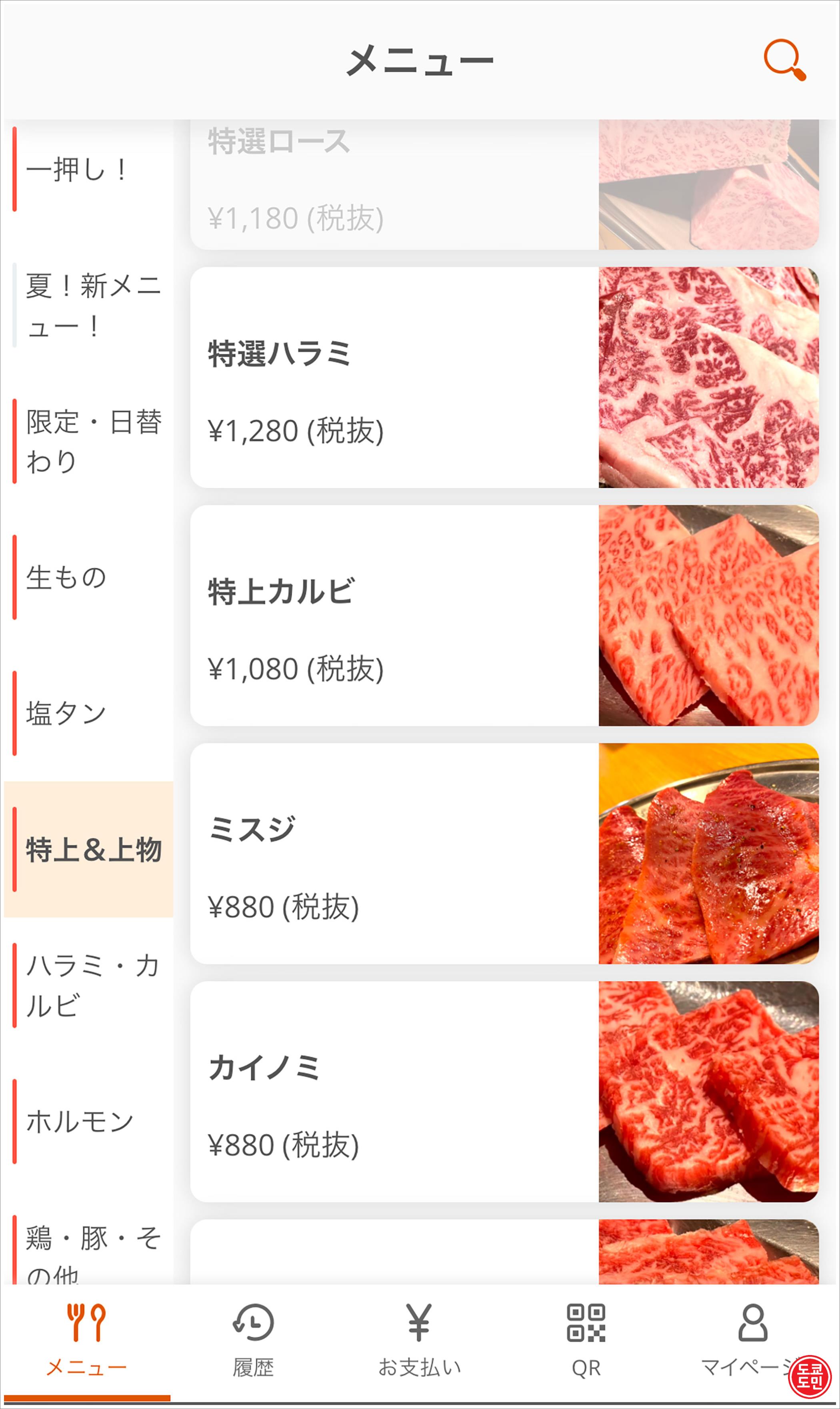Switch to the 生もの category
Screen dimensions: 840x1409
coord(89,577)
